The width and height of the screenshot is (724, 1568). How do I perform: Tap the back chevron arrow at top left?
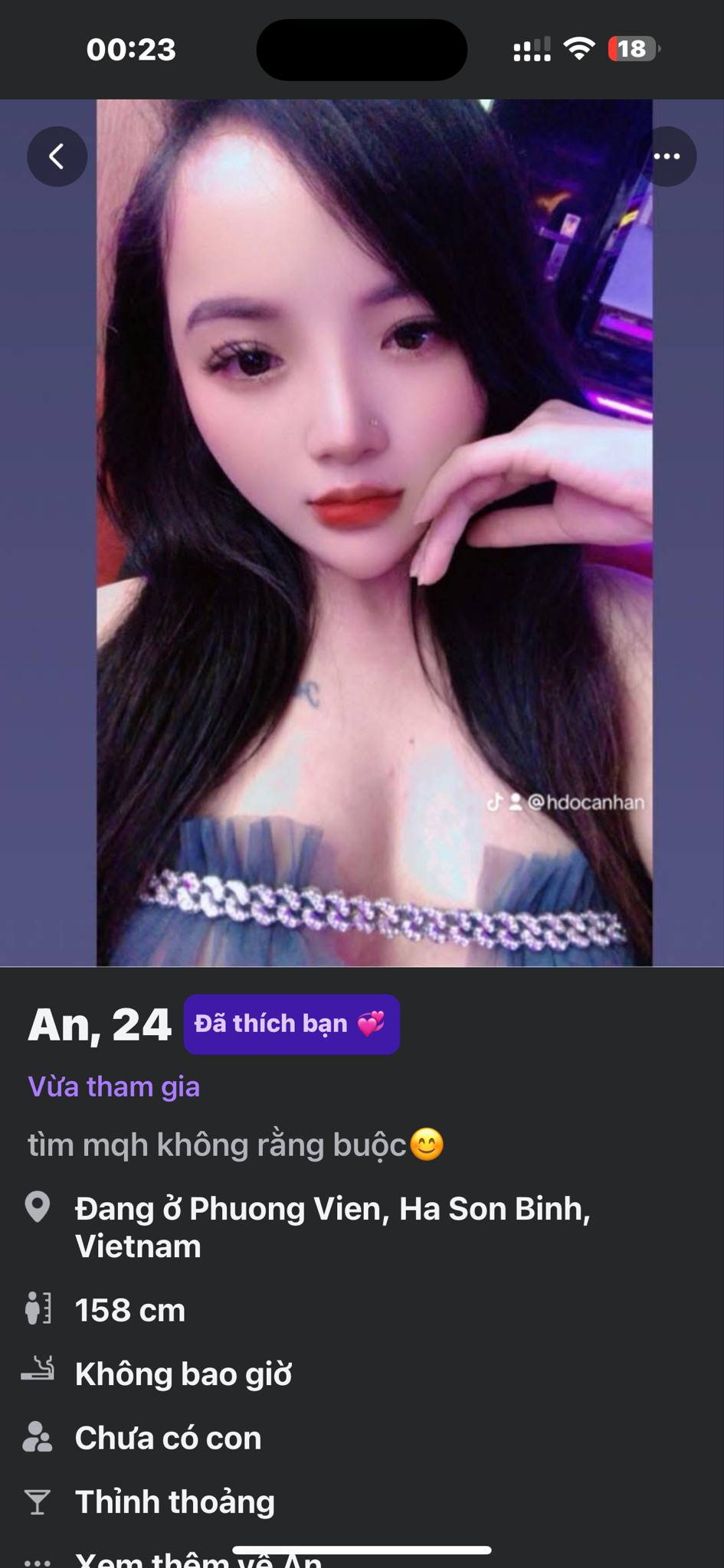click(57, 156)
